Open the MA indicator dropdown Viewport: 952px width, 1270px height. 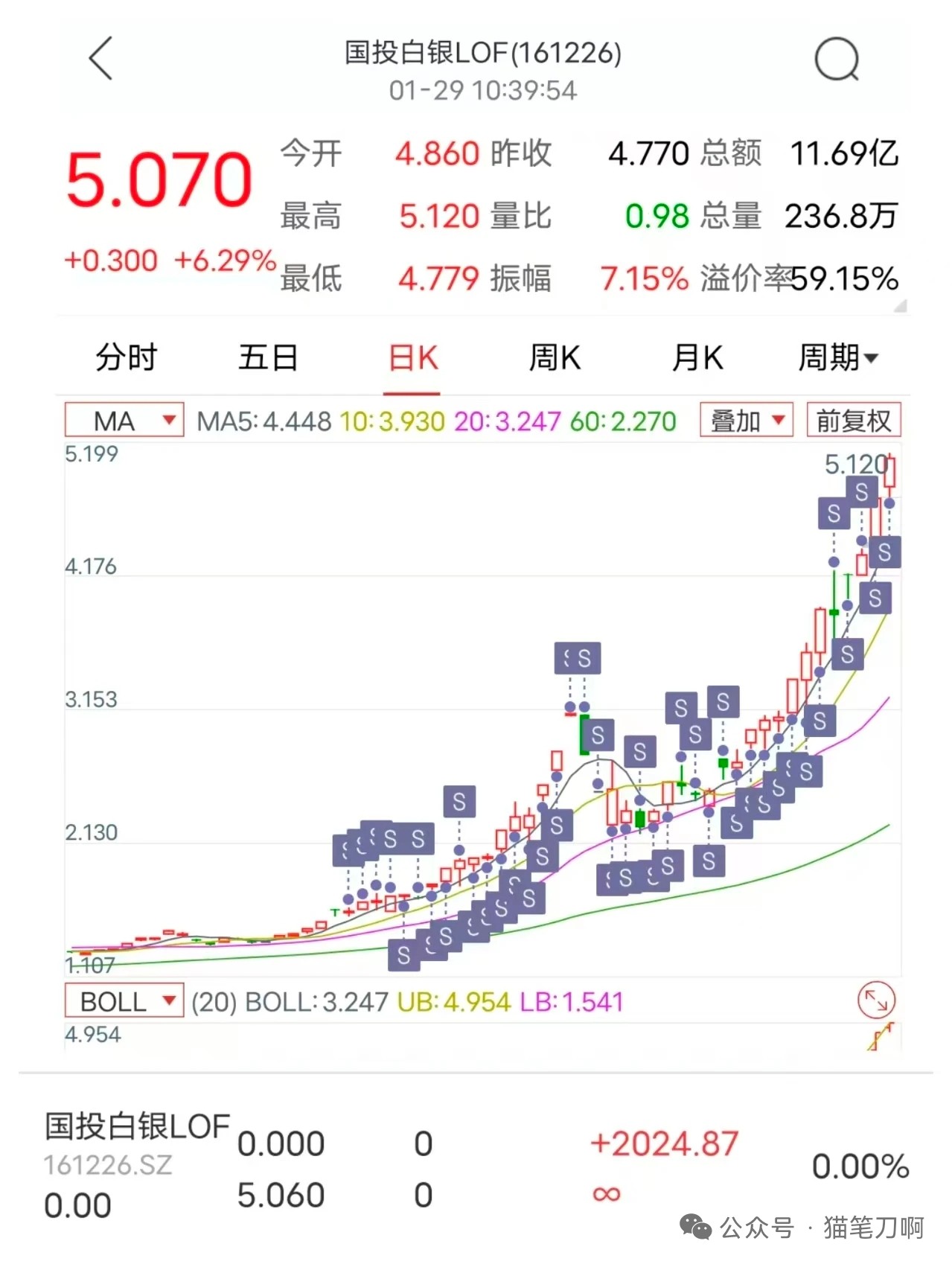coord(123,420)
